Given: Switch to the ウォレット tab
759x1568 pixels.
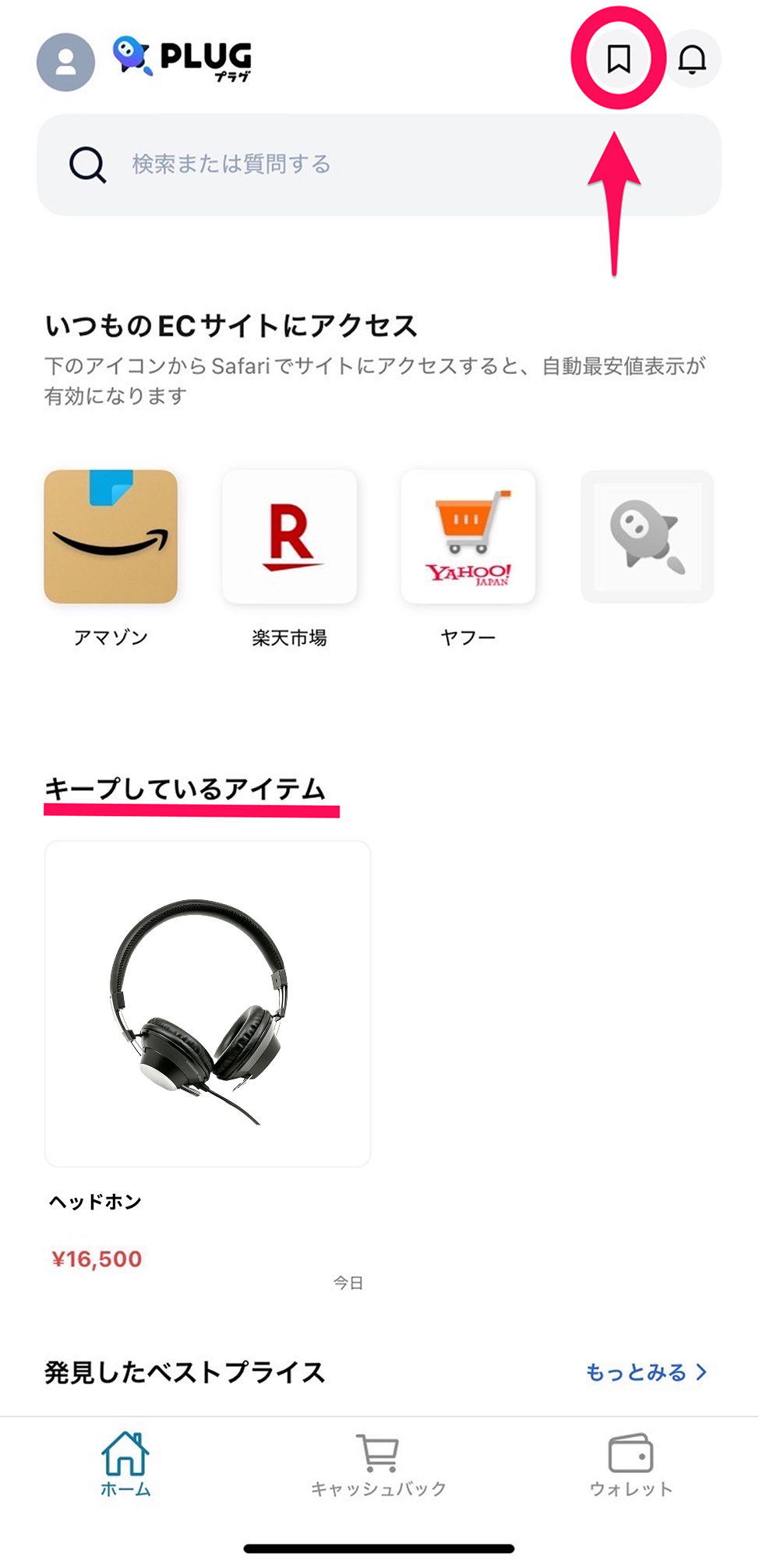Looking at the screenshot, I should 630,1465.
